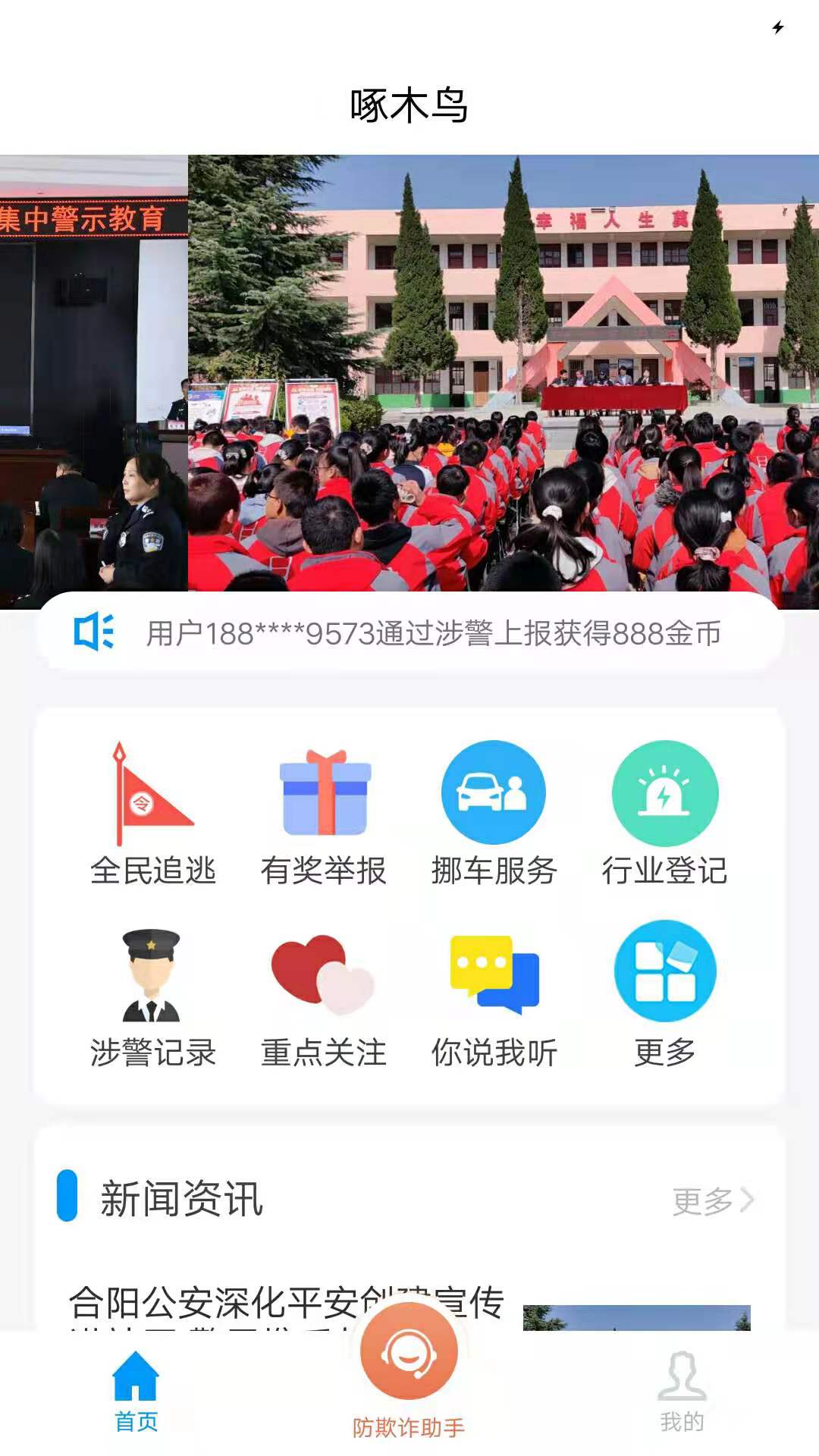View more news via 更多 link
This screenshot has width=819, height=1456.
tap(711, 1200)
